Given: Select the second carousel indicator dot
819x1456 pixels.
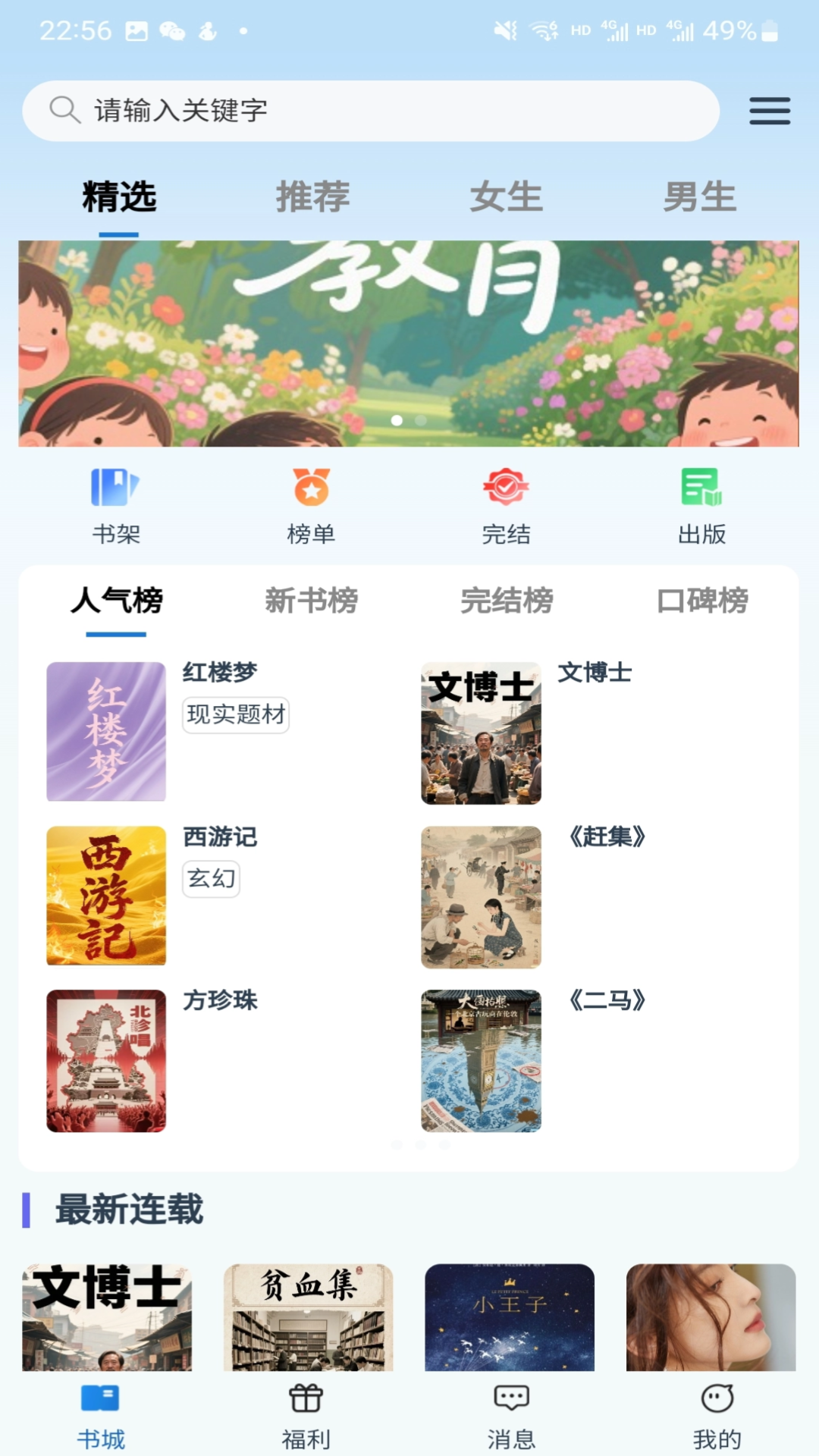Looking at the screenshot, I should click(x=419, y=419).
